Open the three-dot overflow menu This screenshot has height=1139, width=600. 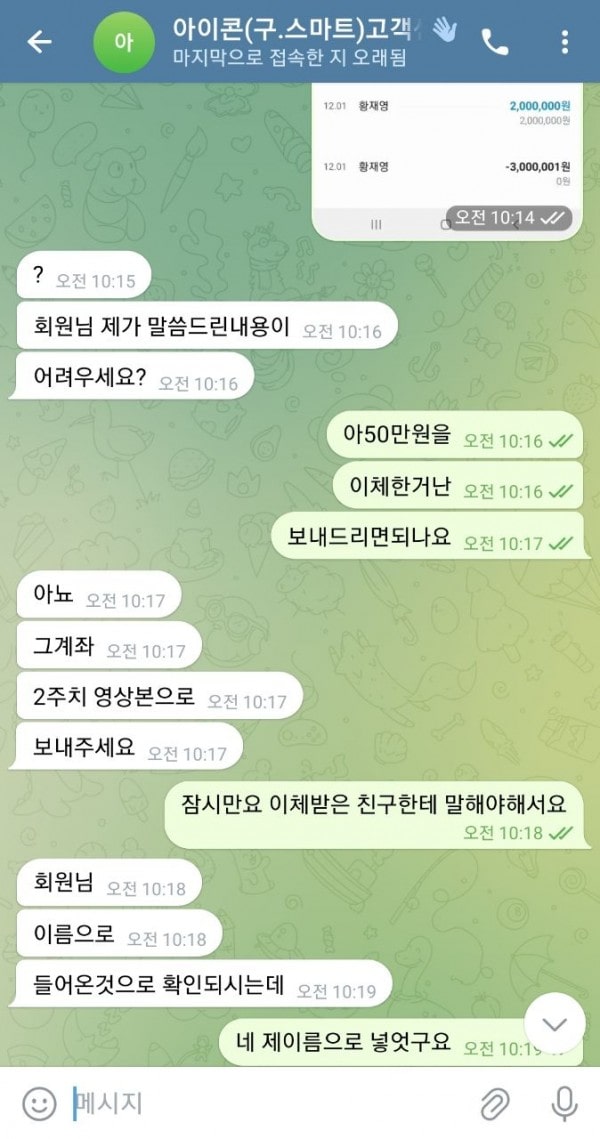(x=565, y=42)
